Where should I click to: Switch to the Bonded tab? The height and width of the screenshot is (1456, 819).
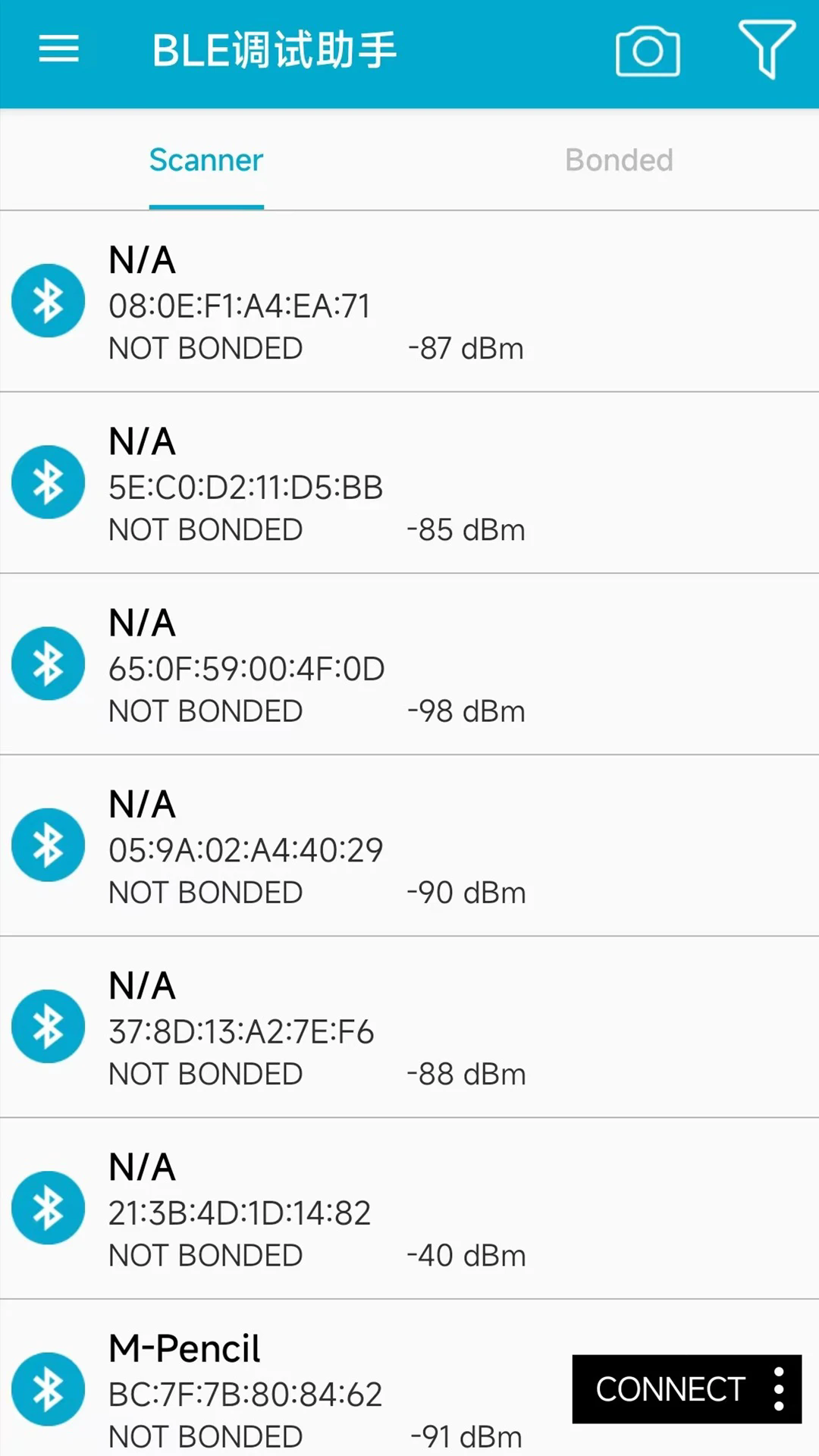pyautogui.click(x=618, y=160)
